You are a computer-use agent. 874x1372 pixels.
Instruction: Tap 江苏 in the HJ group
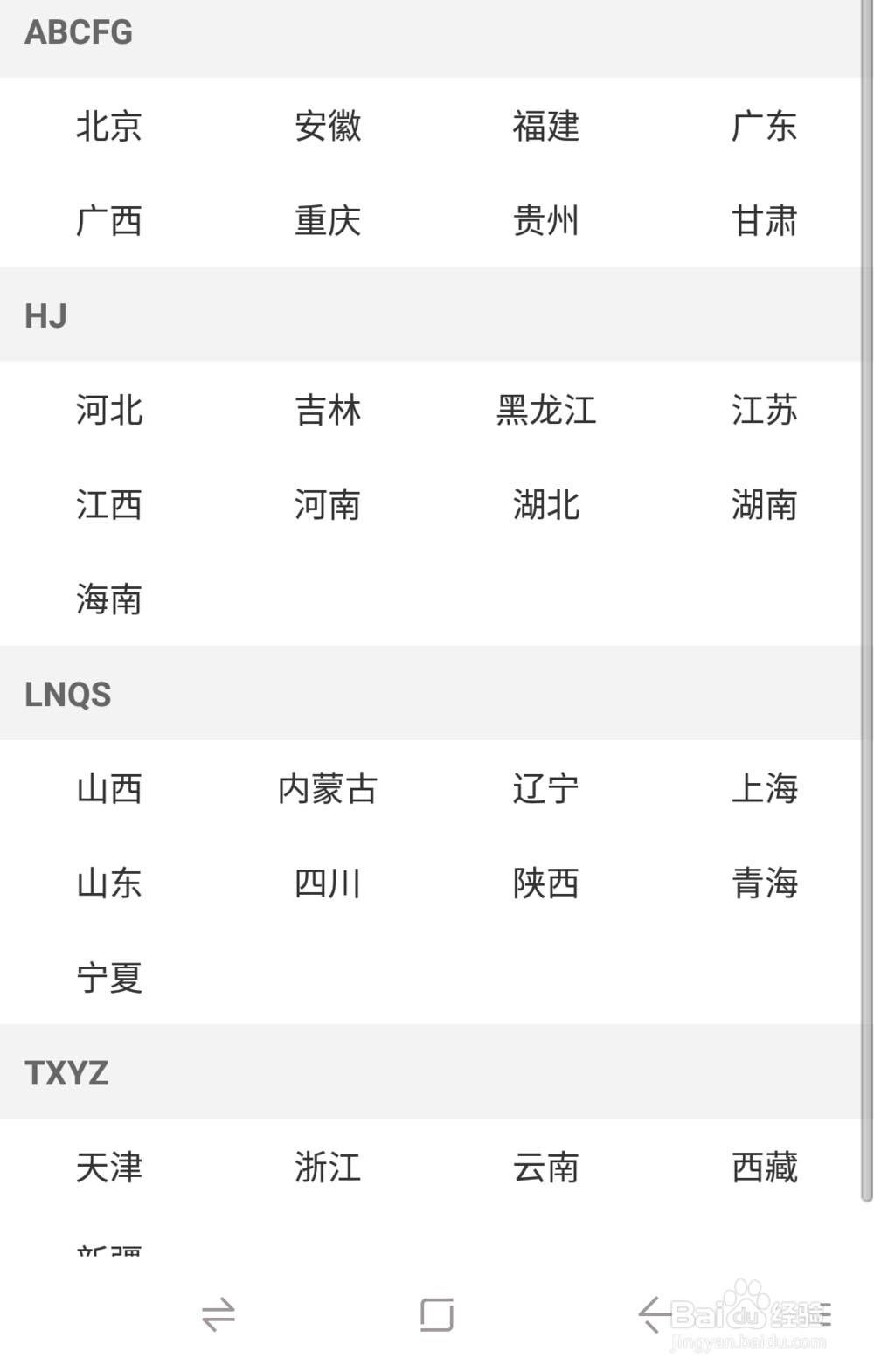click(x=765, y=412)
